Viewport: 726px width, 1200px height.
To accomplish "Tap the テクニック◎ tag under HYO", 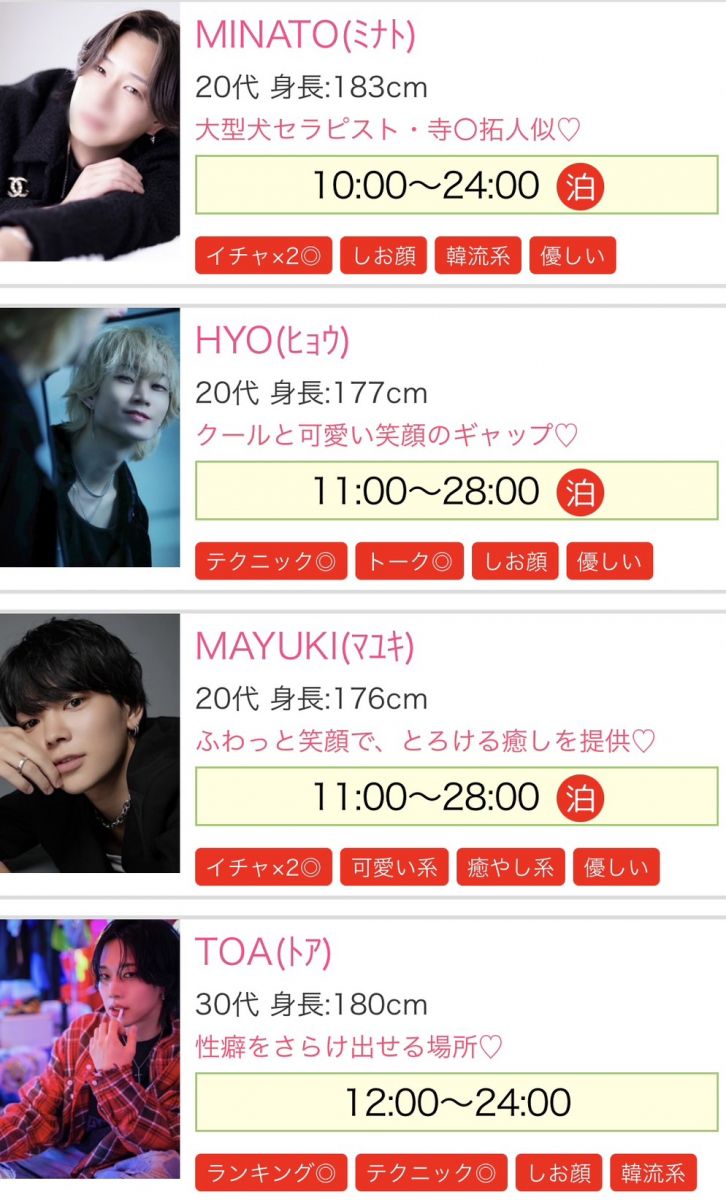I will pyautogui.click(x=271, y=562).
